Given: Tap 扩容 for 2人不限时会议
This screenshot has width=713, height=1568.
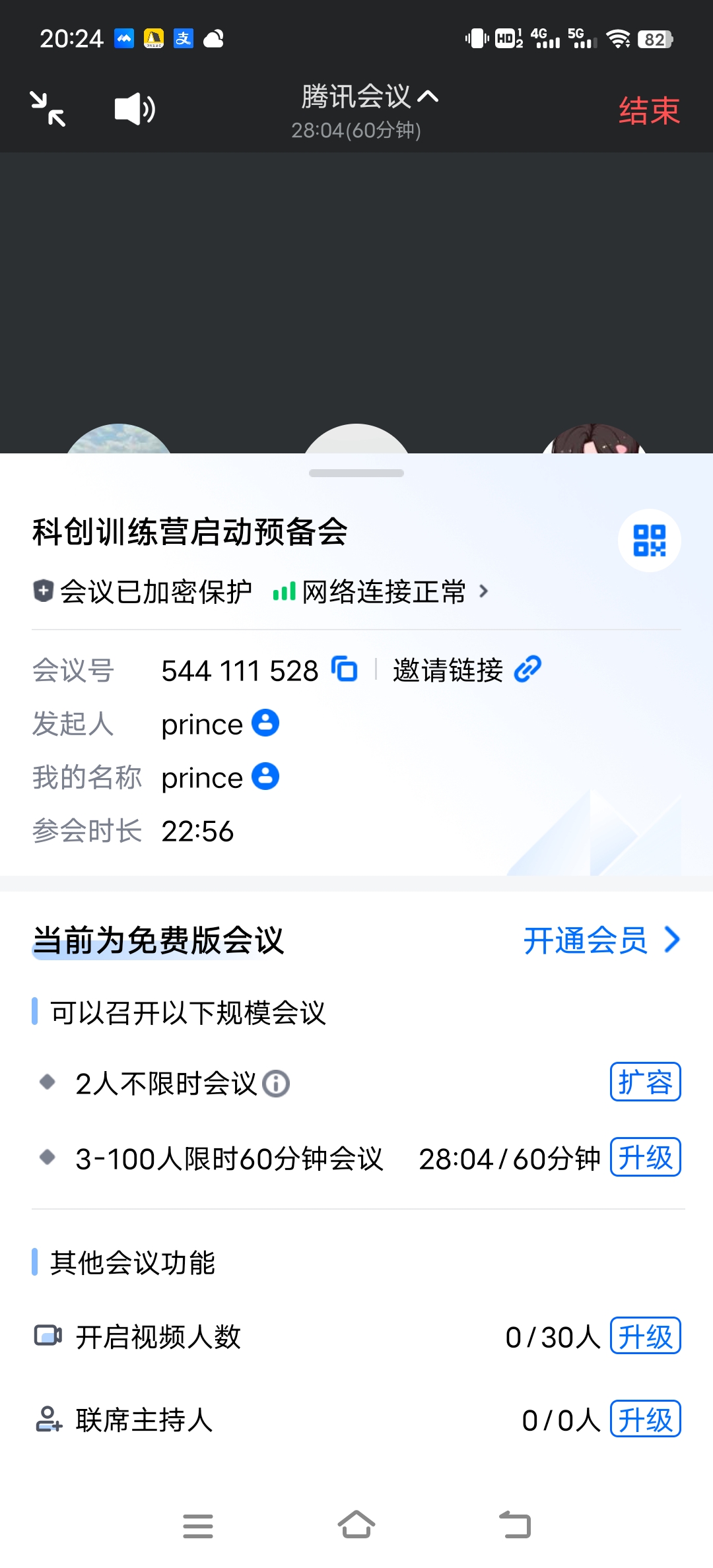Looking at the screenshot, I should point(645,1082).
